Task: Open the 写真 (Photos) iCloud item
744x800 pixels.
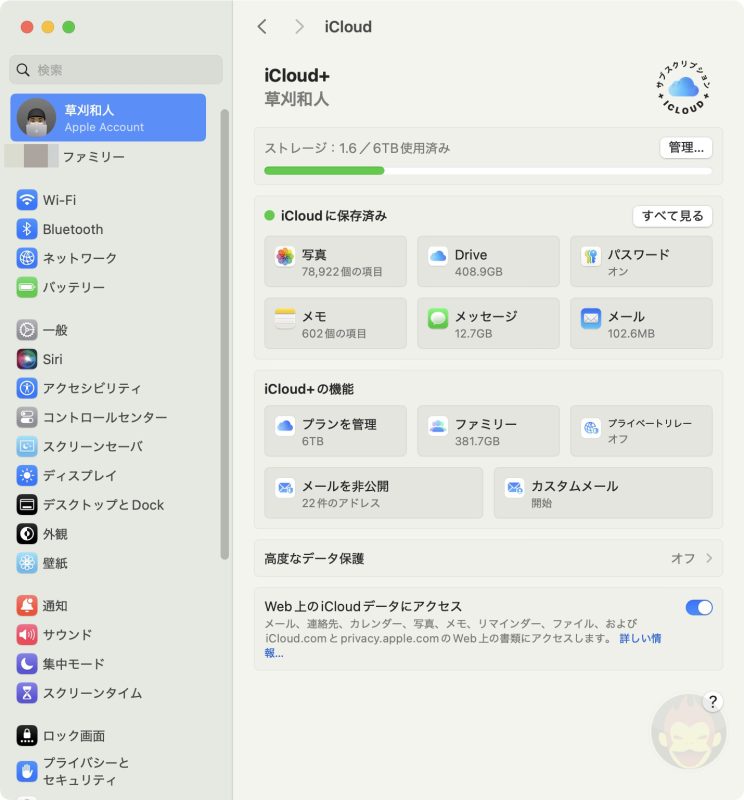Action: click(x=335, y=261)
